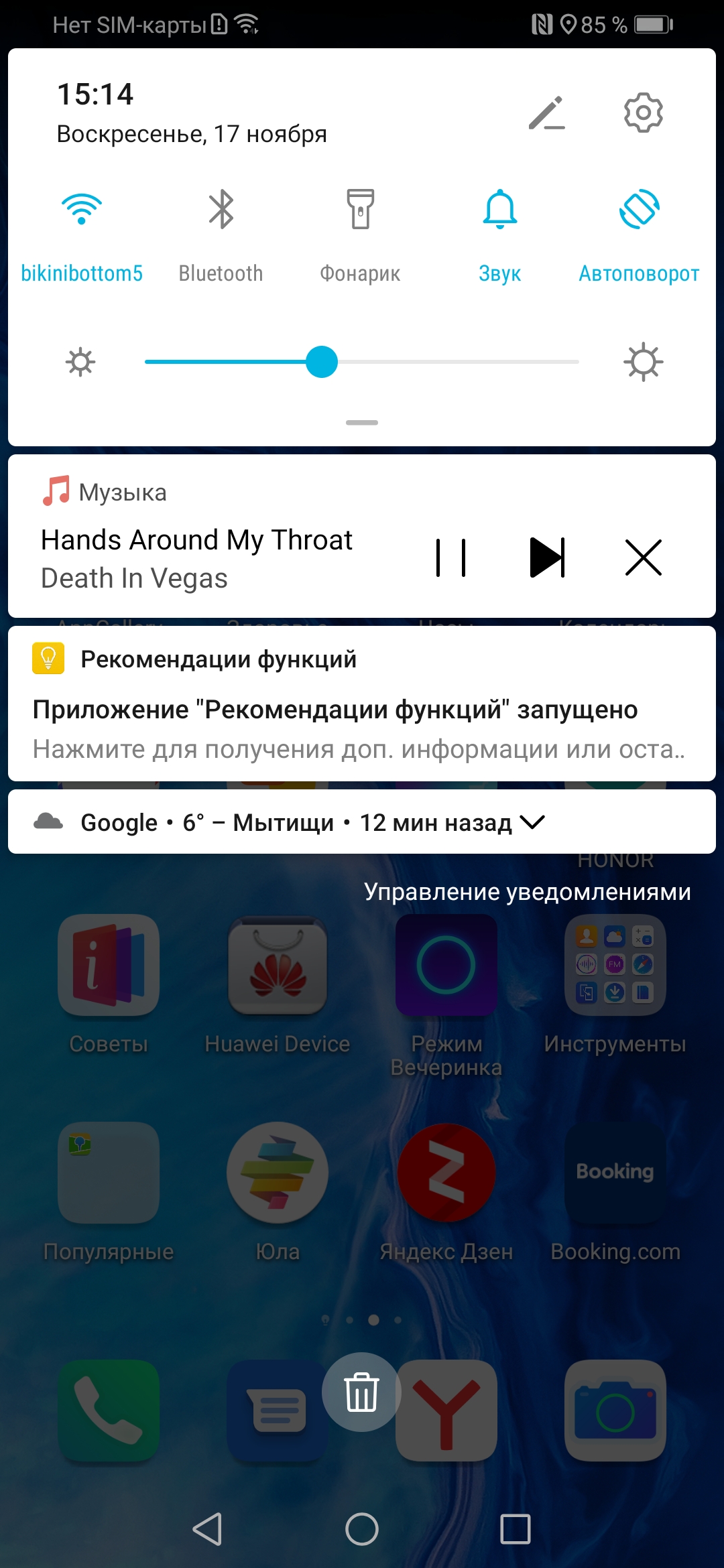Open system settings via gear icon
724x1568 pixels.
(x=643, y=113)
